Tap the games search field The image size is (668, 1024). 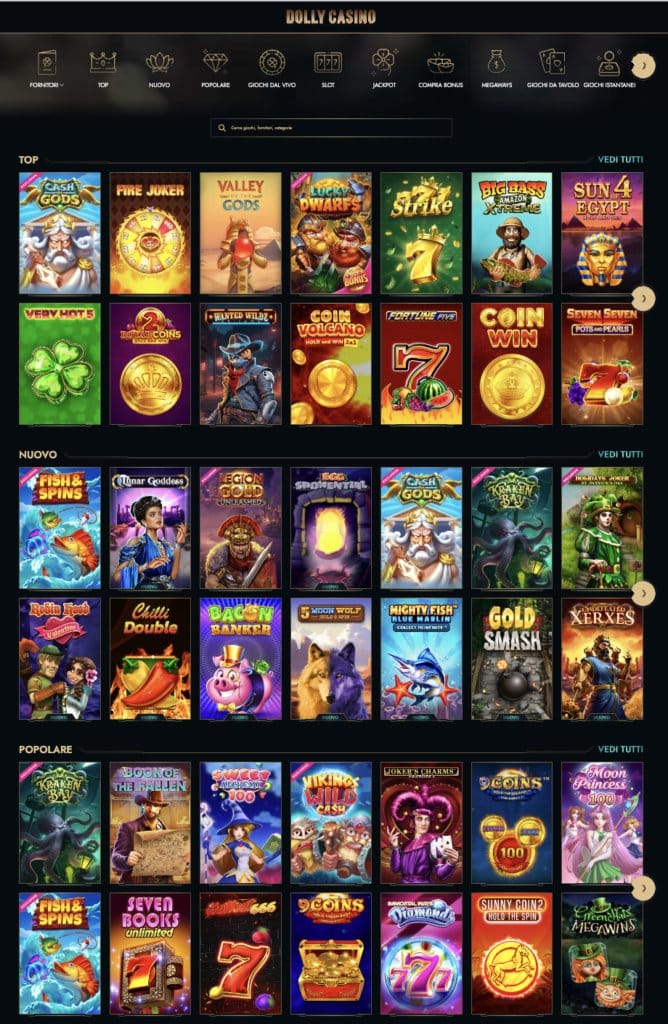pos(331,128)
